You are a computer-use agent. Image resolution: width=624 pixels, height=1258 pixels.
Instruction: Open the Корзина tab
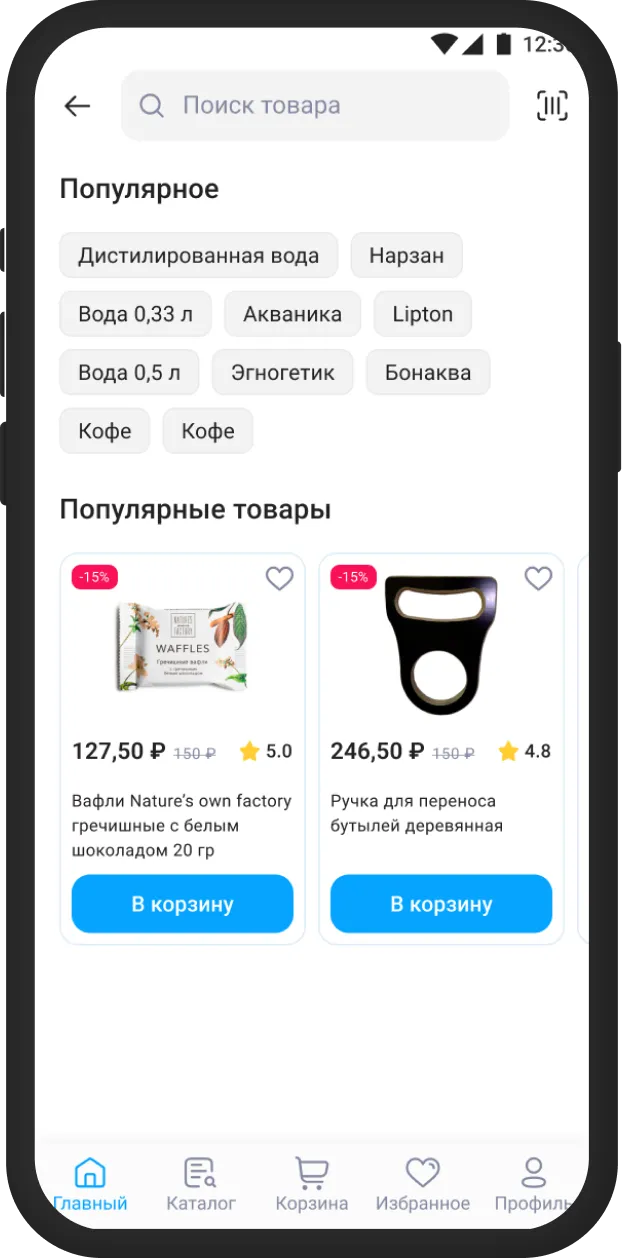[312, 1185]
